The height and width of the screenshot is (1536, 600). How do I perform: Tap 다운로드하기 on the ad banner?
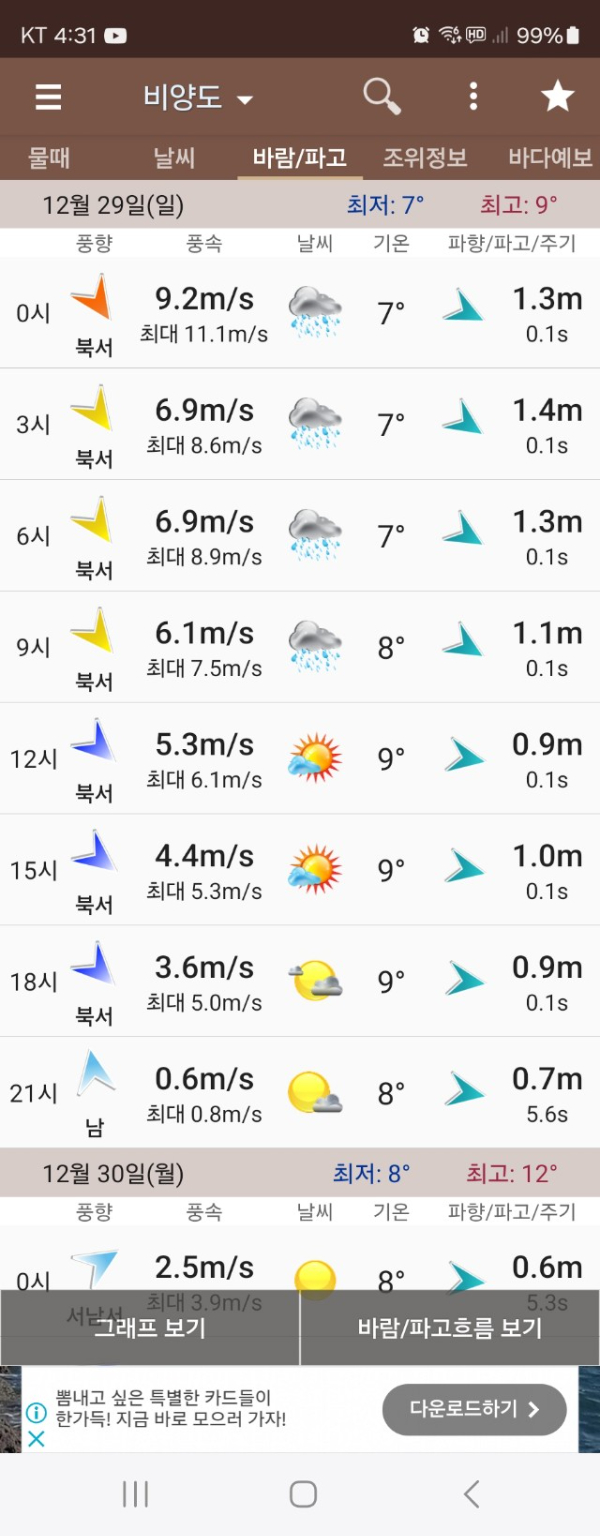point(474,1410)
